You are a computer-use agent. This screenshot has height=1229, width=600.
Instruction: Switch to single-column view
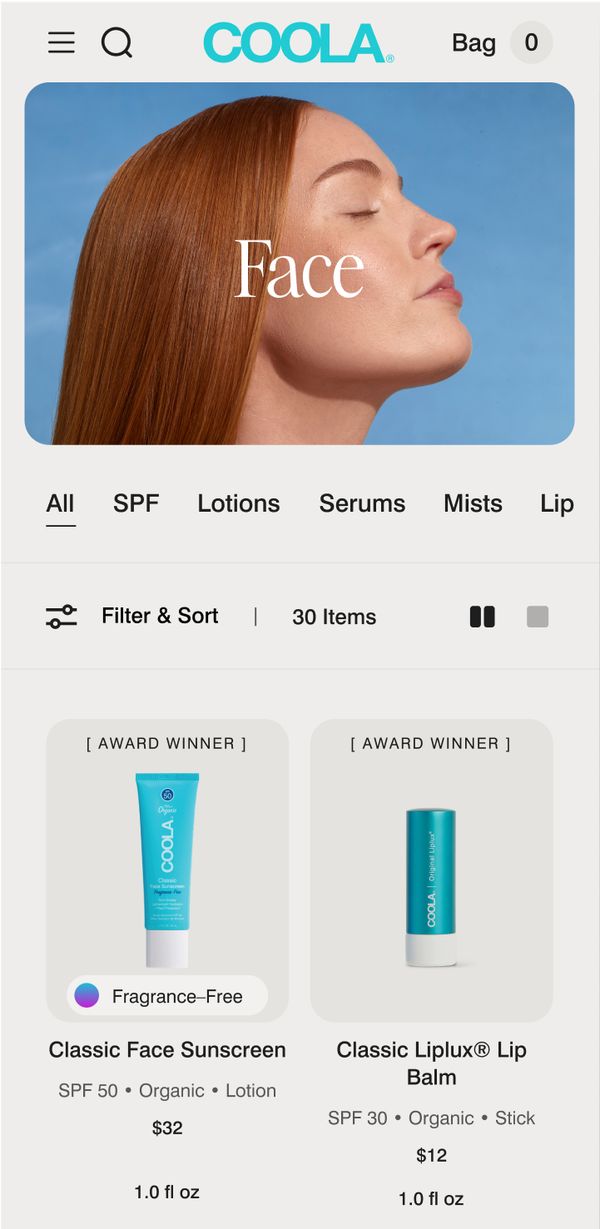tap(538, 617)
